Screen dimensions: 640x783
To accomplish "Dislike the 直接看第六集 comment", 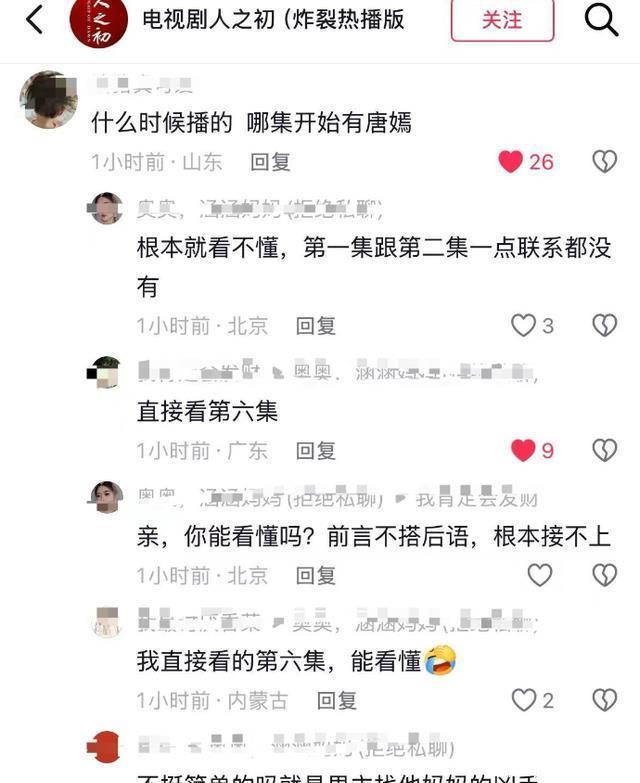I will pyautogui.click(x=604, y=451).
